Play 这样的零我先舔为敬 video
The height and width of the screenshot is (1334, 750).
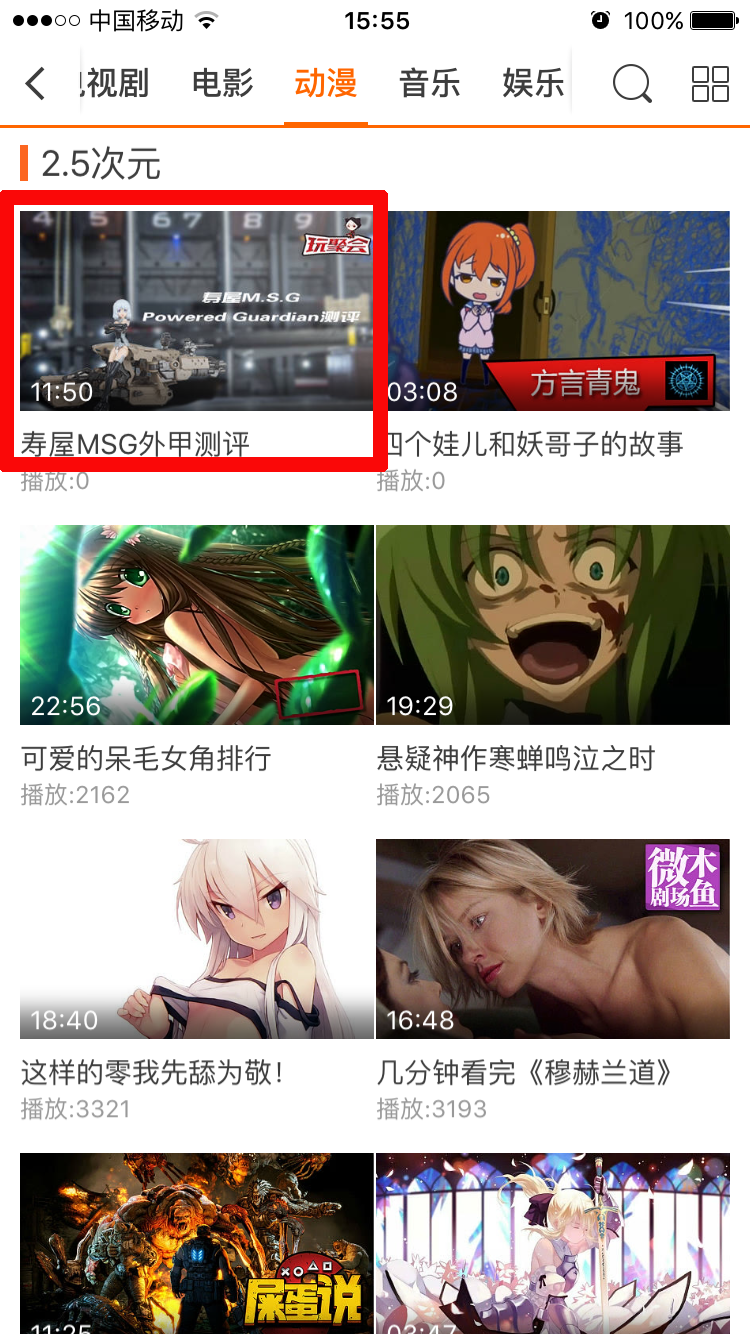[x=196, y=939]
